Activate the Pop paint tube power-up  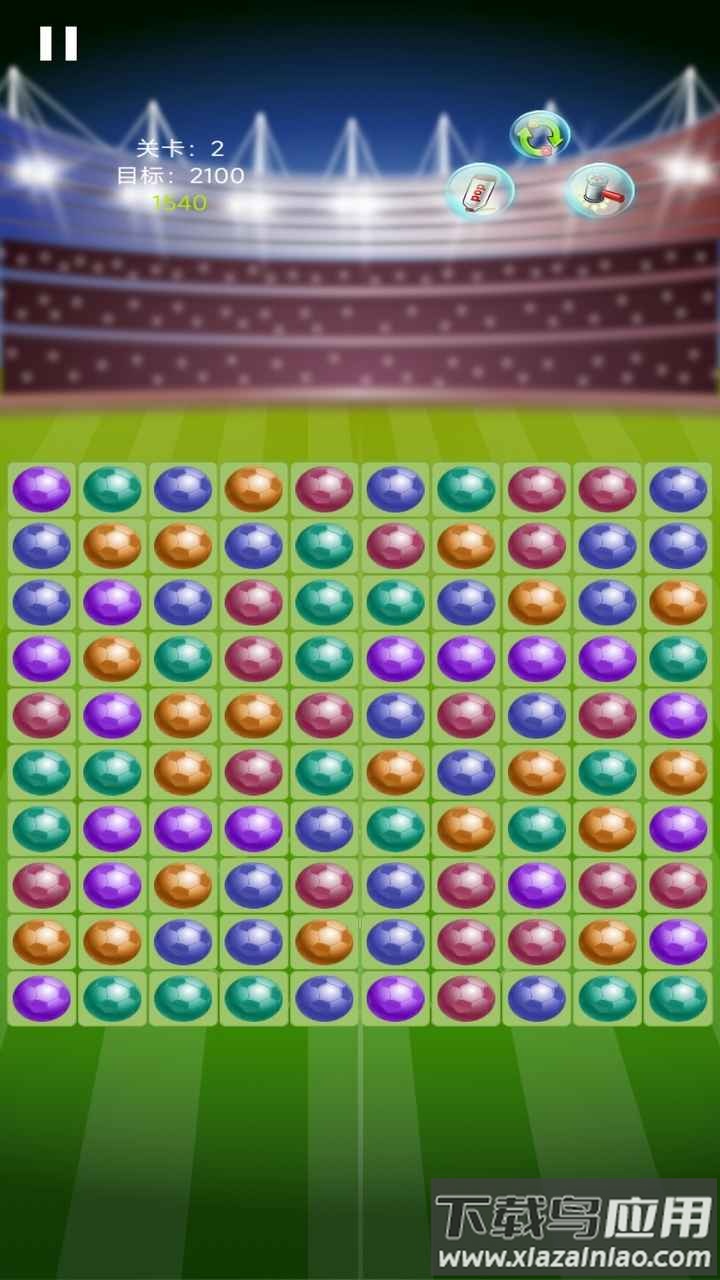[x=479, y=190]
